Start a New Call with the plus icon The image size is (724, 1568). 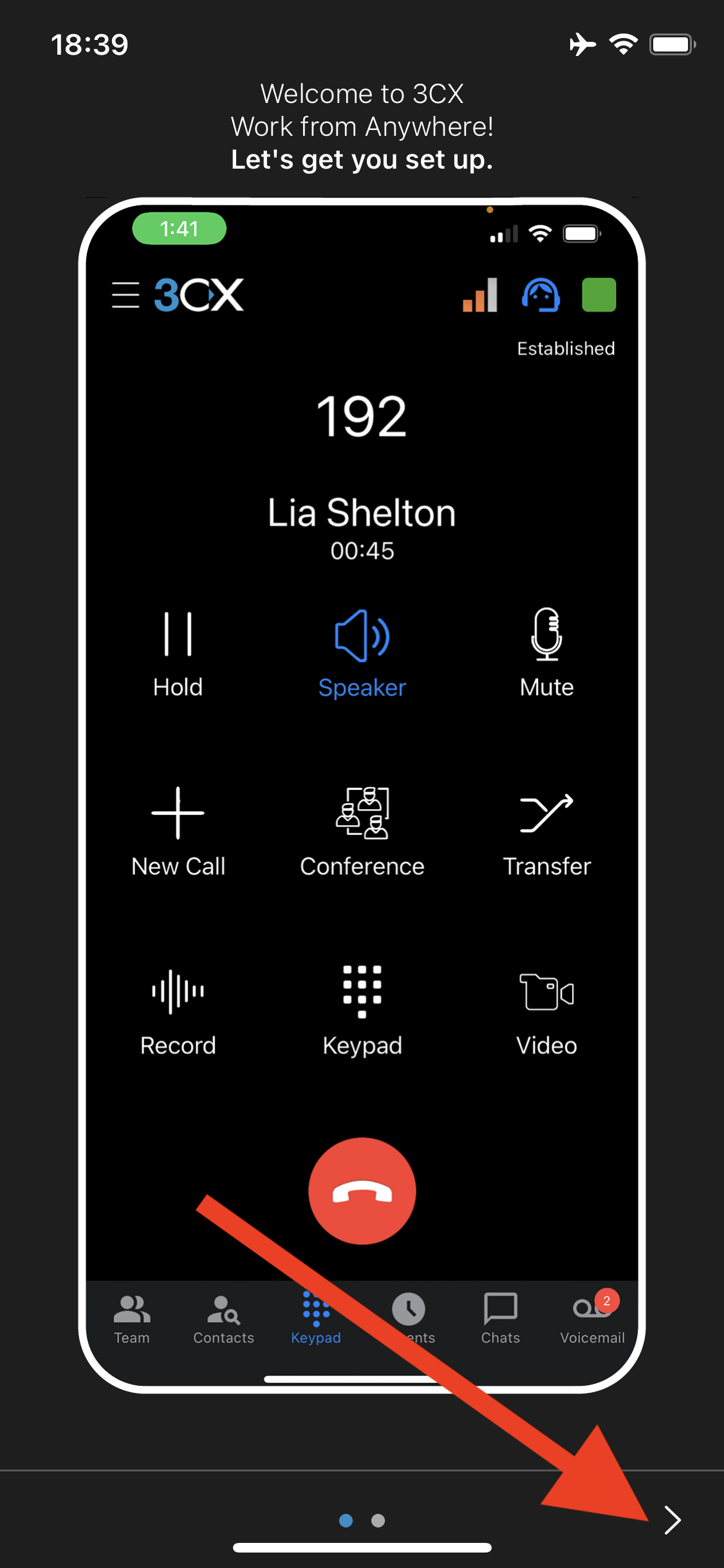(x=178, y=817)
